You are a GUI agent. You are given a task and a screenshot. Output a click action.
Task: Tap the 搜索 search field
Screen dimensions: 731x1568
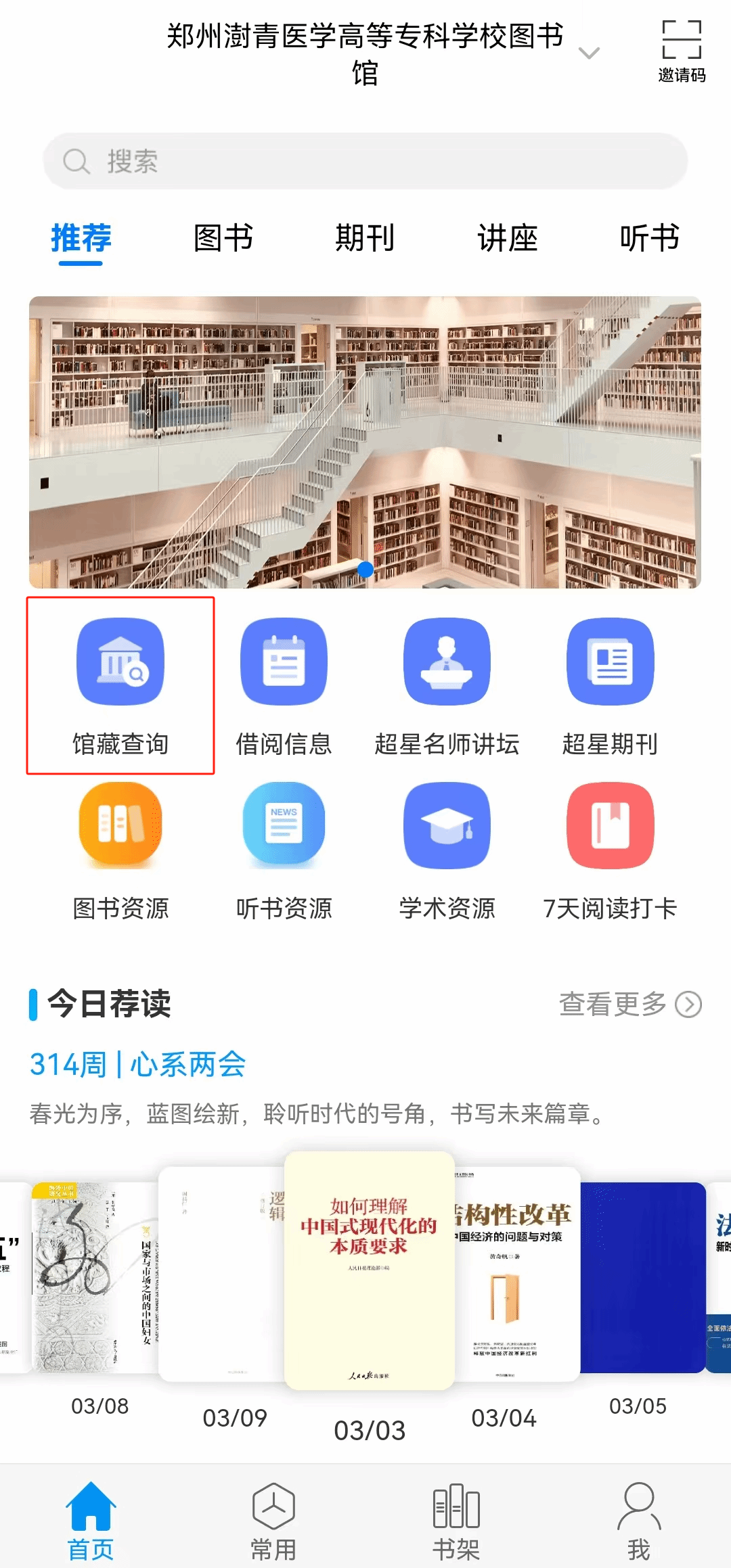(x=365, y=161)
